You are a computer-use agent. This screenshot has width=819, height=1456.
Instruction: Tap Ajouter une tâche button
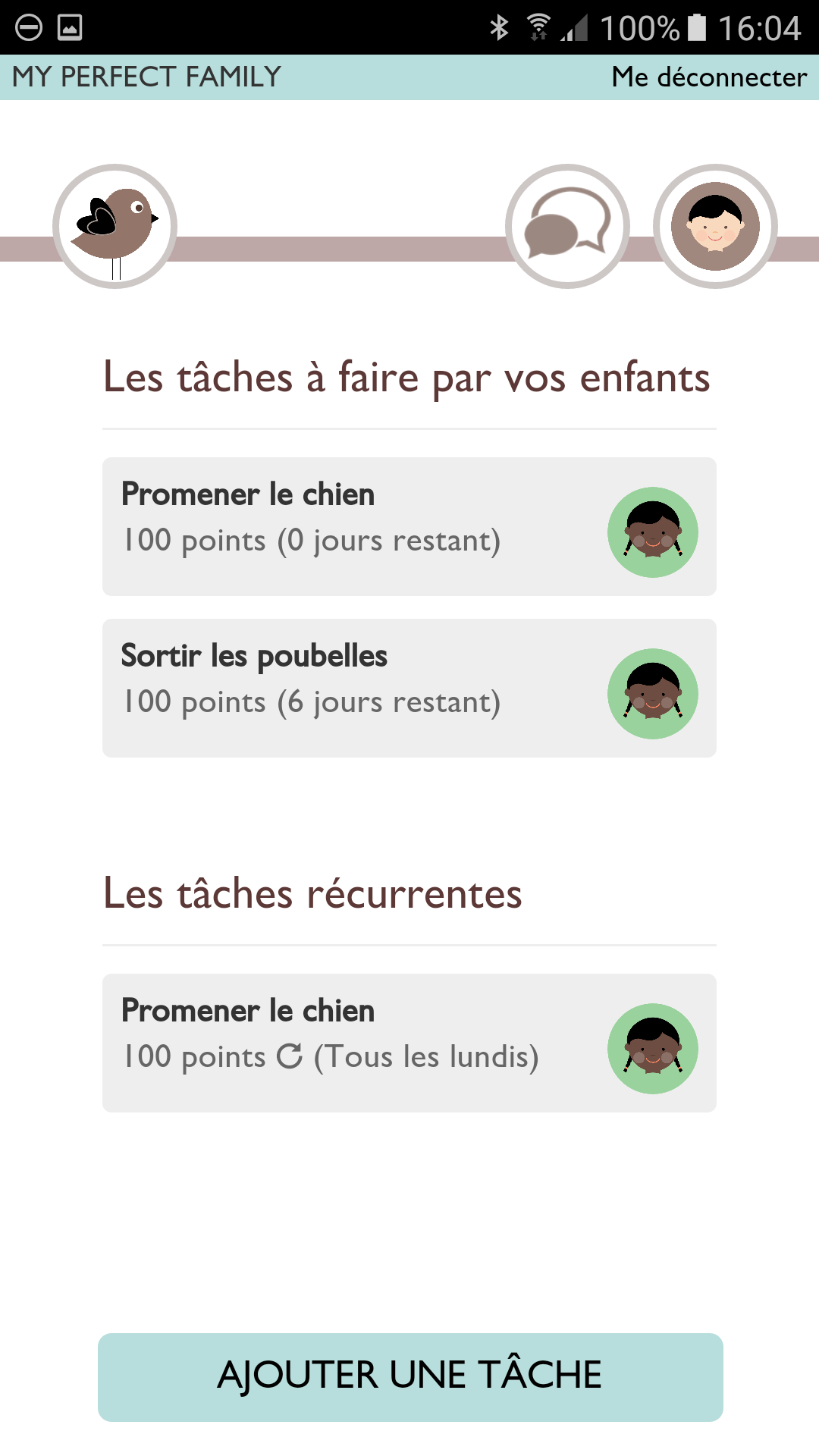(409, 1376)
